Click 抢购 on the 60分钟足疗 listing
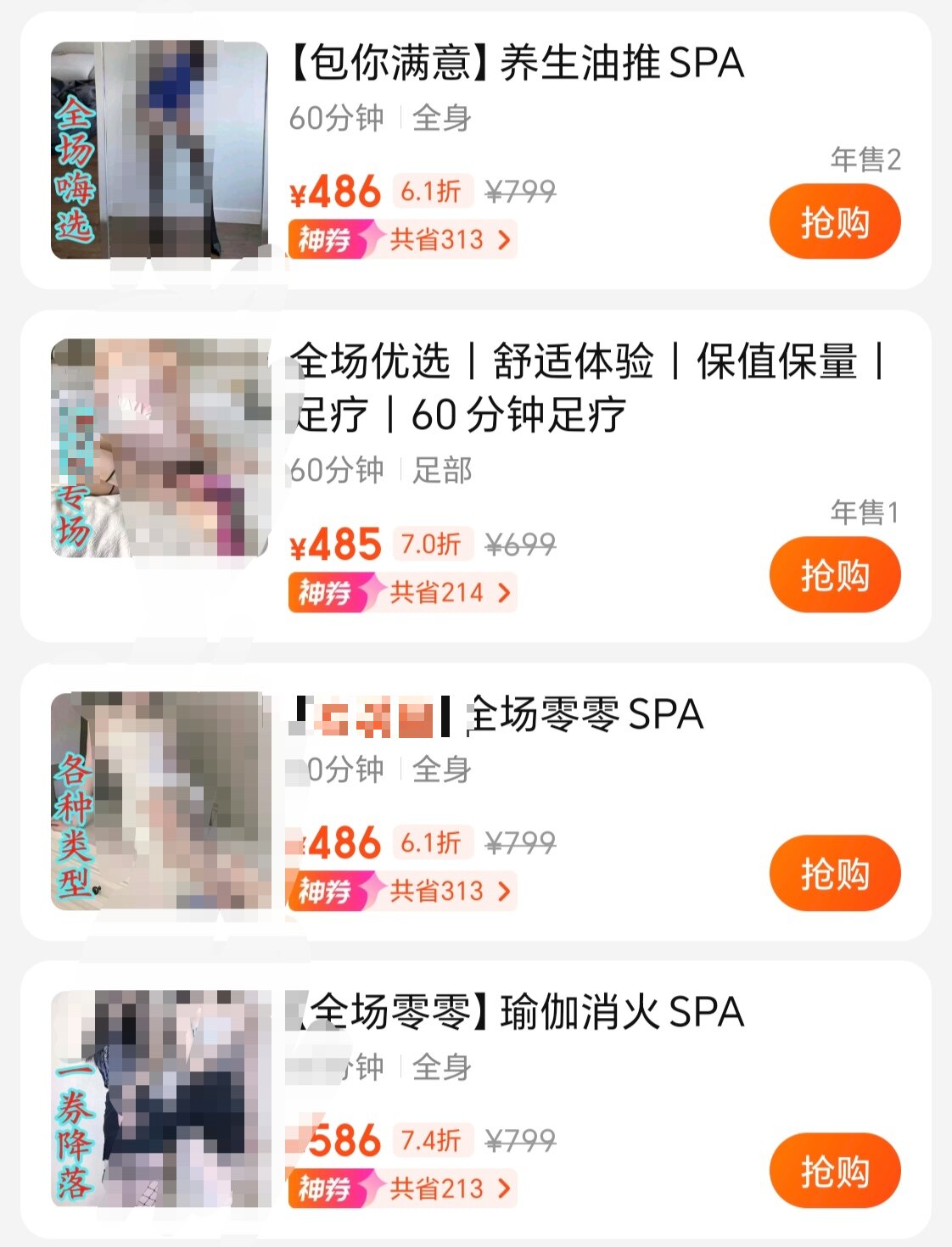 tap(835, 573)
